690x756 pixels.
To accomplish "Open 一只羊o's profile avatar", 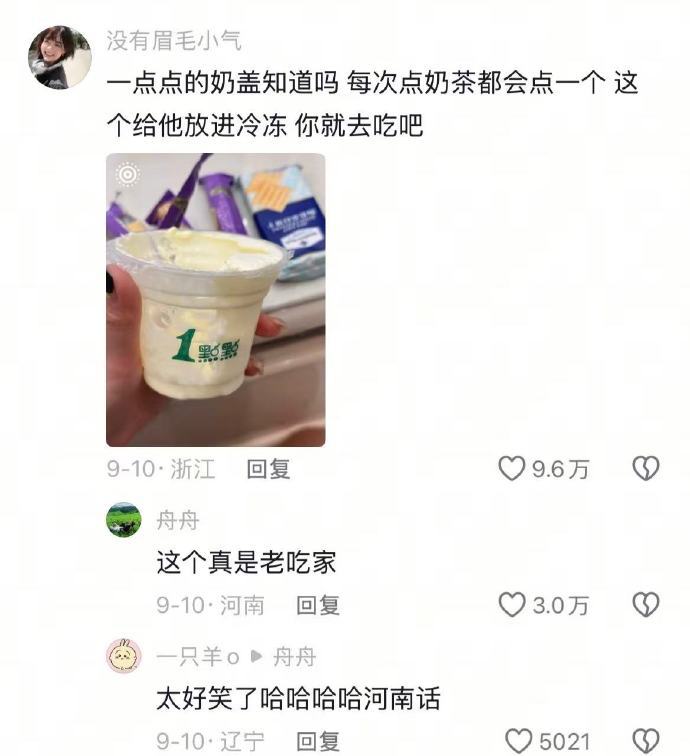I will point(124,657).
